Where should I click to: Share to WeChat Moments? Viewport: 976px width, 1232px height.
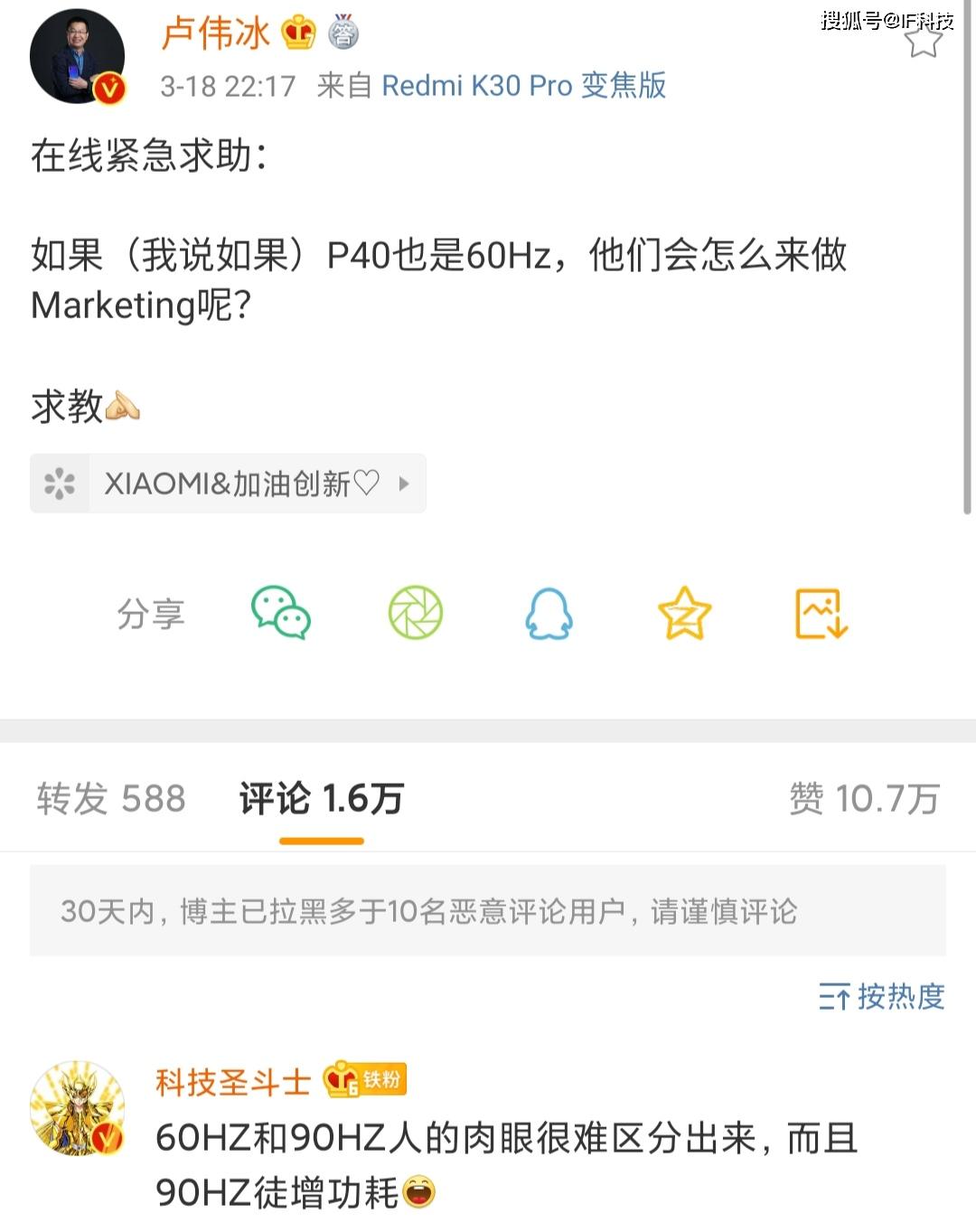click(416, 614)
